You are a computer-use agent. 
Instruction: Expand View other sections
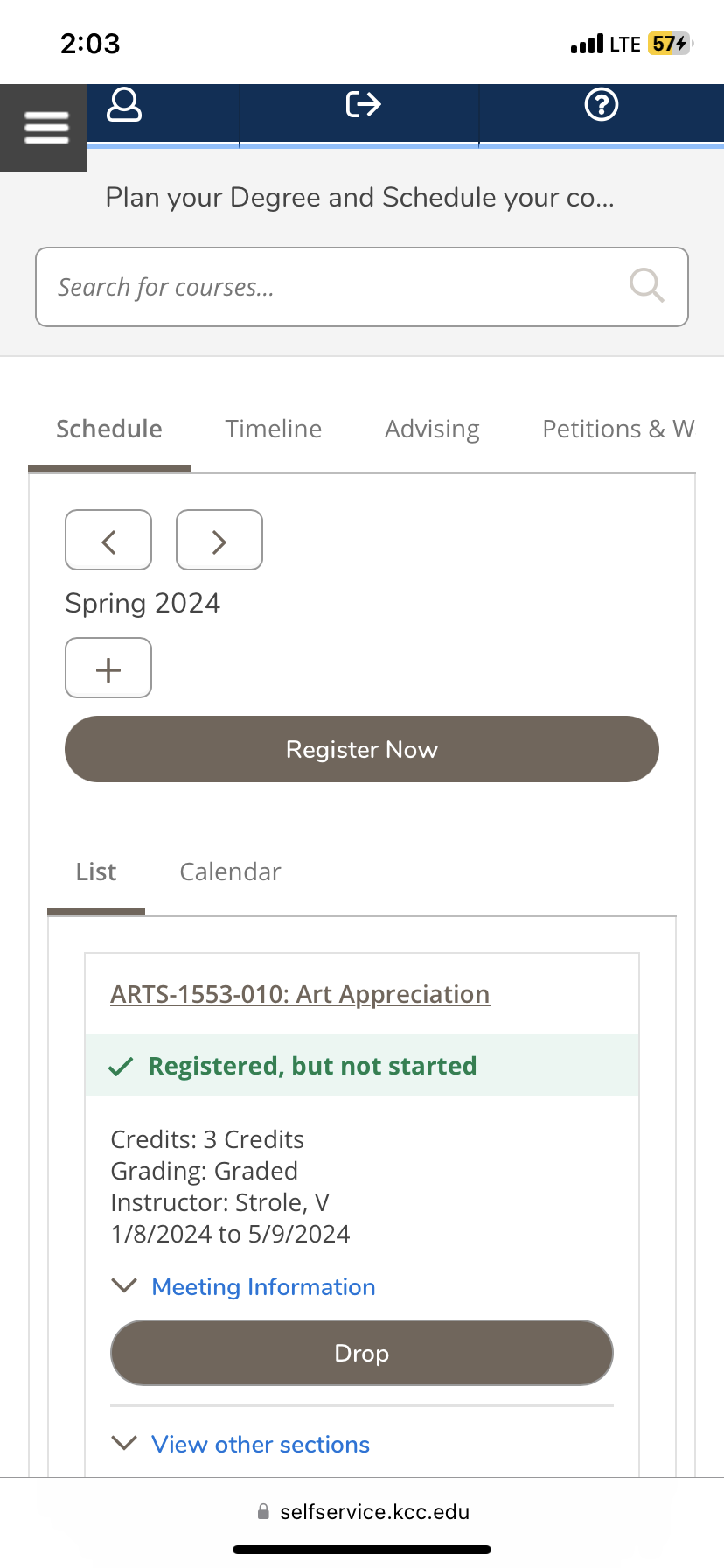(261, 1444)
